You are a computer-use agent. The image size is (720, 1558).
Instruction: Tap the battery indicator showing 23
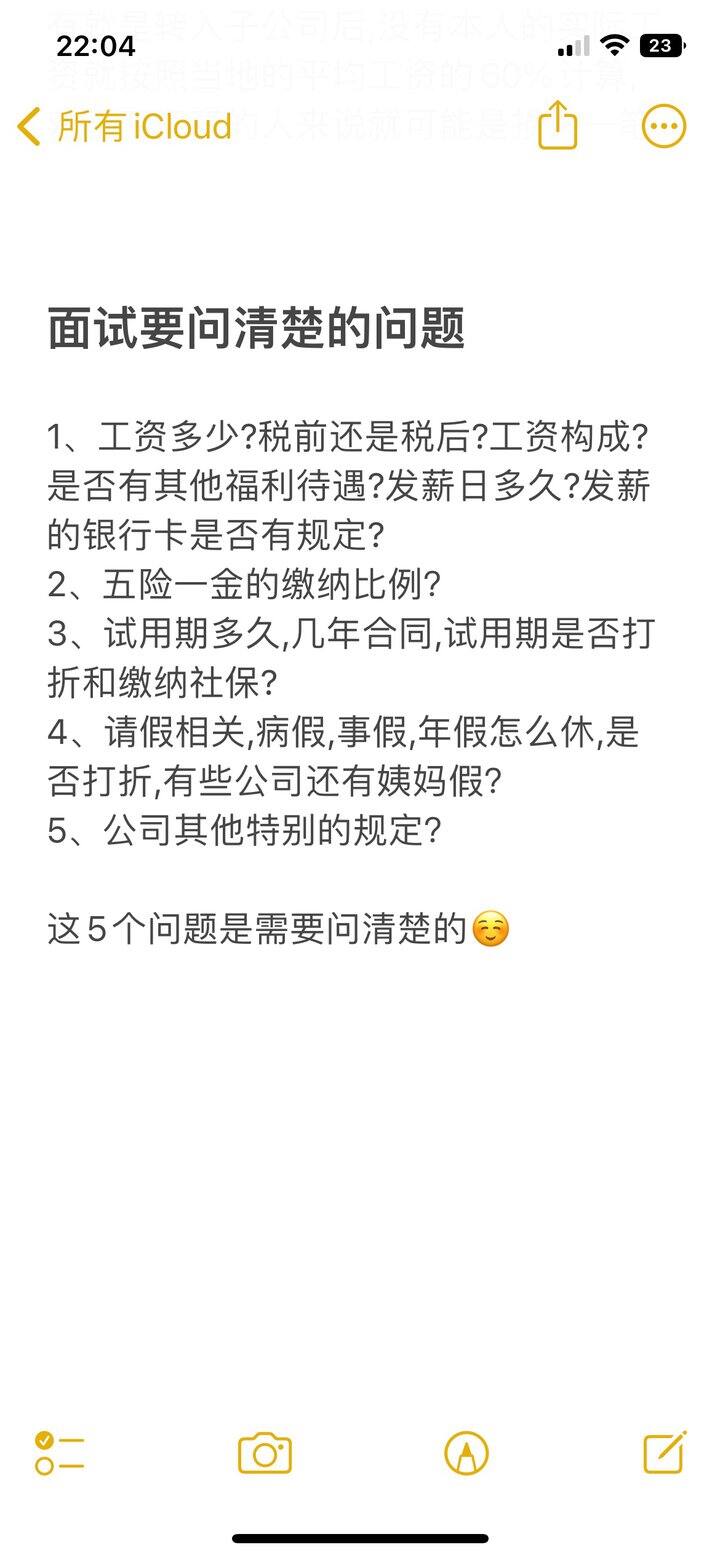pyautogui.click(x=661, y=44)
